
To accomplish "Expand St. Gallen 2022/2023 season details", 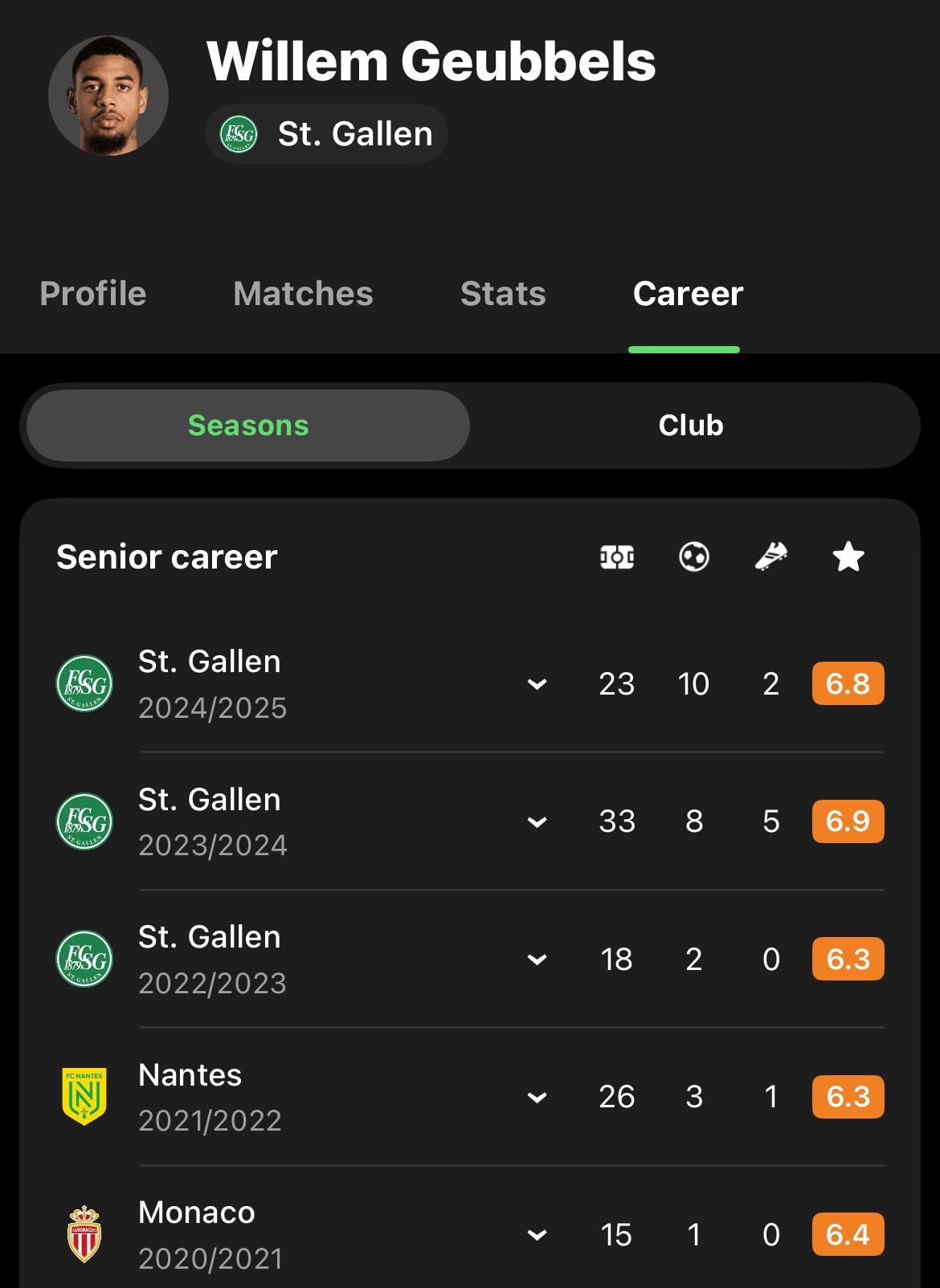I will click(537, 960).
